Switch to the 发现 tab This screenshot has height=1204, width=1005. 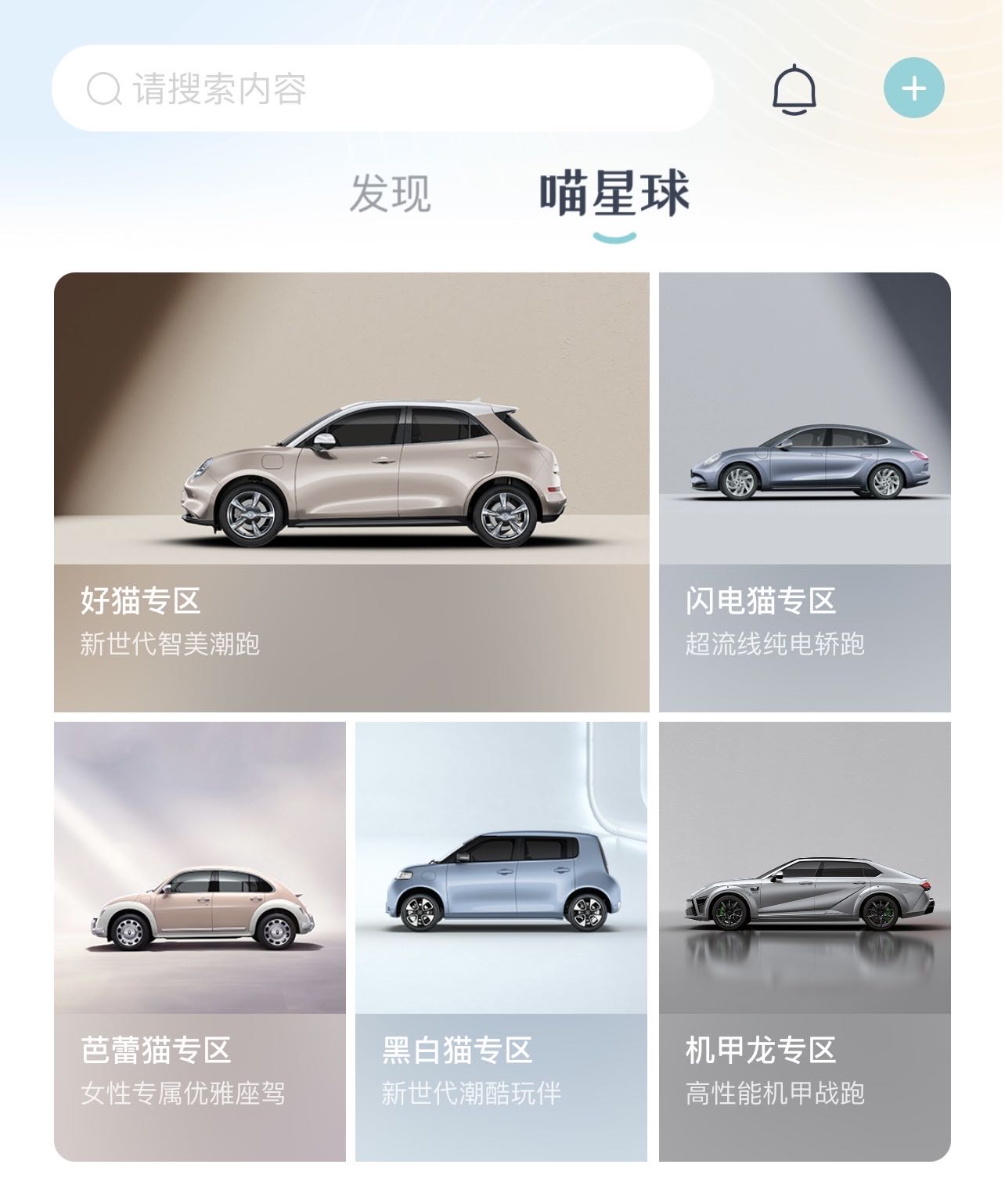pos(390,193)
